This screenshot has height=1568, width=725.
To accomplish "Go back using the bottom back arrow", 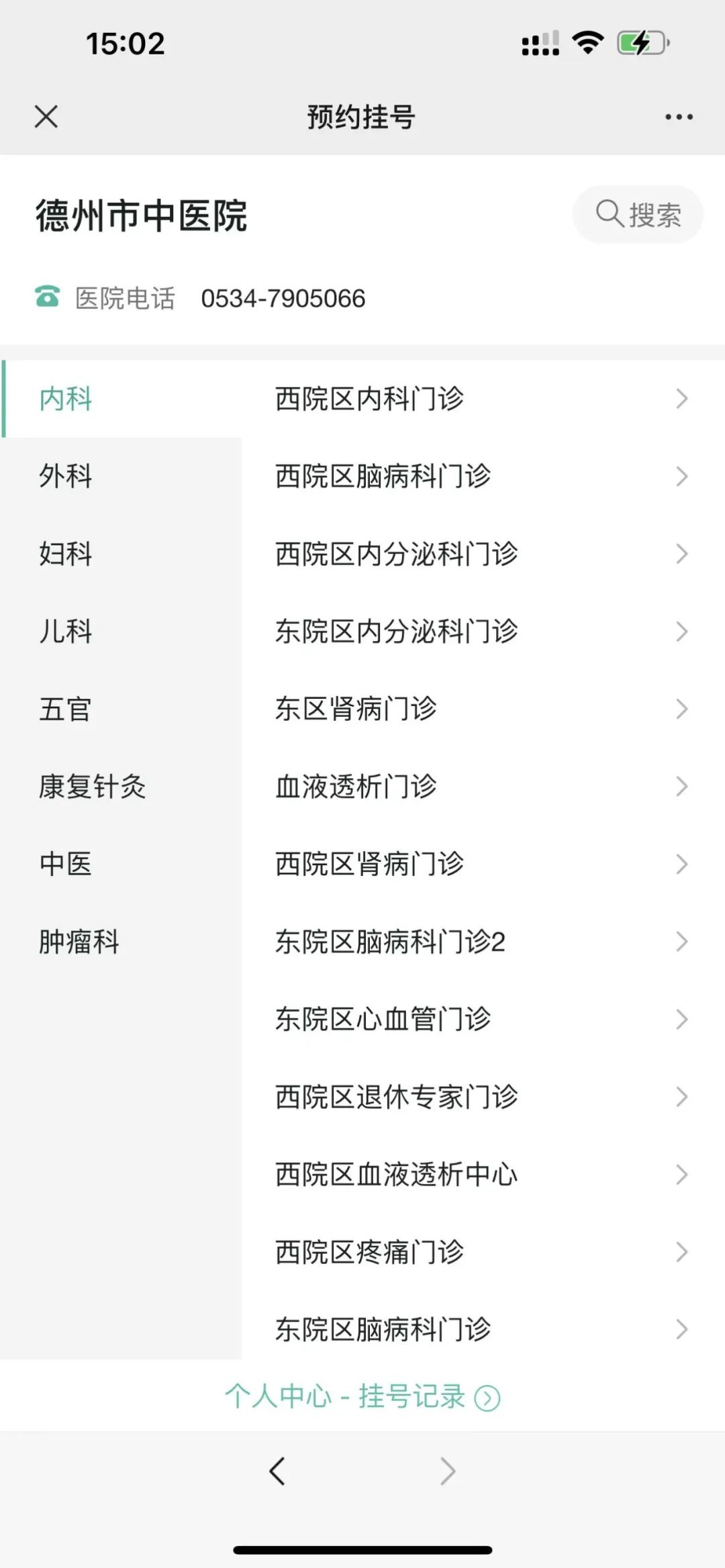I will click(277, 1471).
